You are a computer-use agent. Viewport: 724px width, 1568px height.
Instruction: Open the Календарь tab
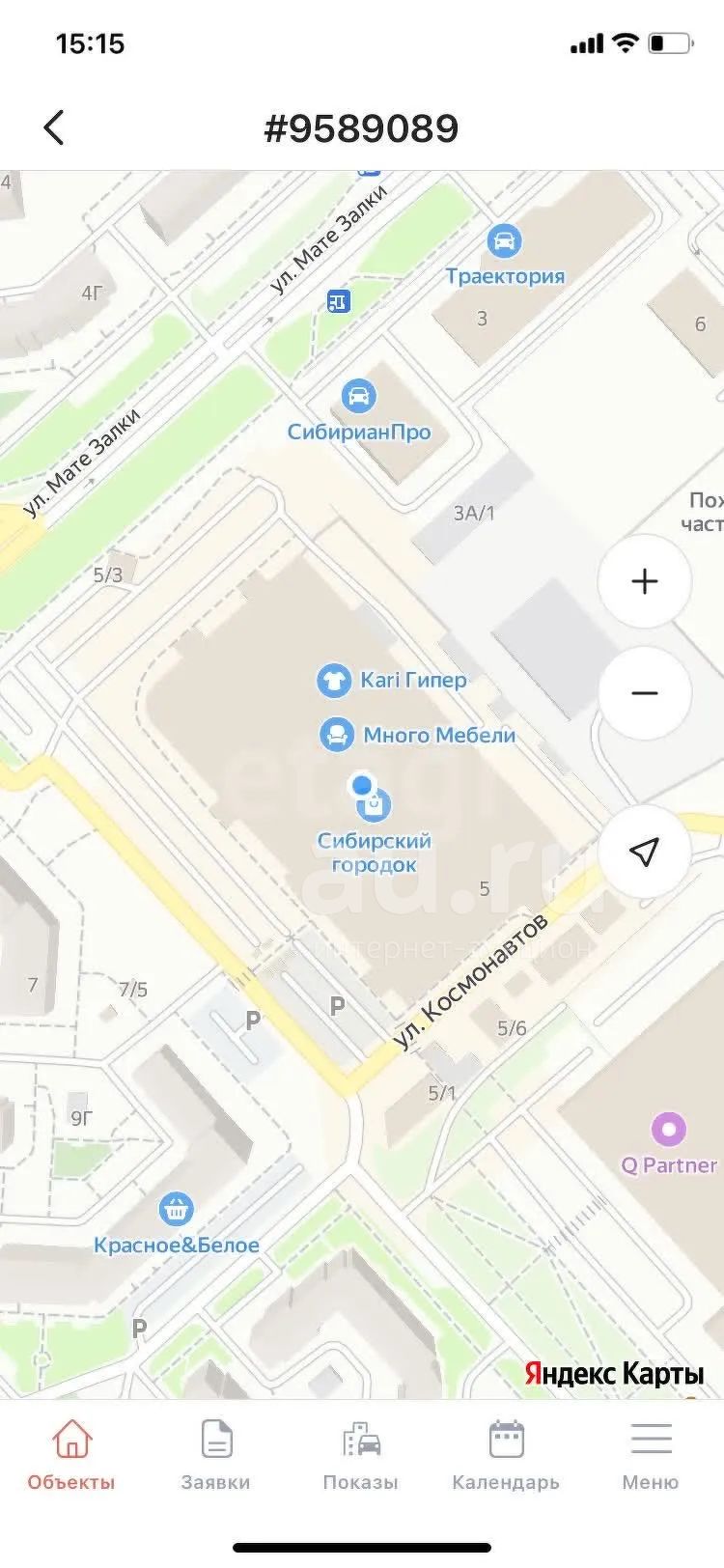pyautogui.click(x=506, y=1455)
